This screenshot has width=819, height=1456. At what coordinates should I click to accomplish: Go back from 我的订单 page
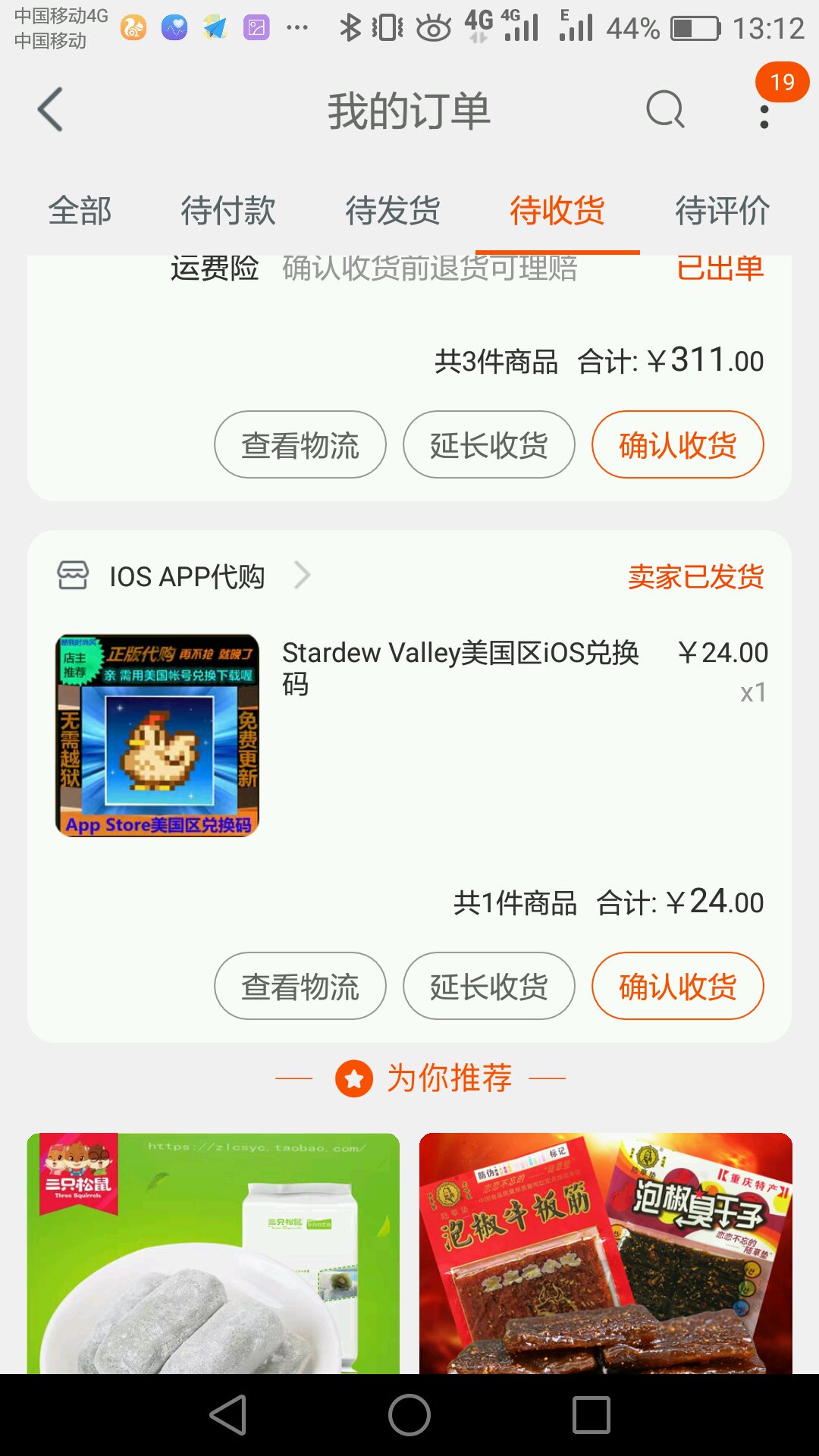tap(50, 110)
